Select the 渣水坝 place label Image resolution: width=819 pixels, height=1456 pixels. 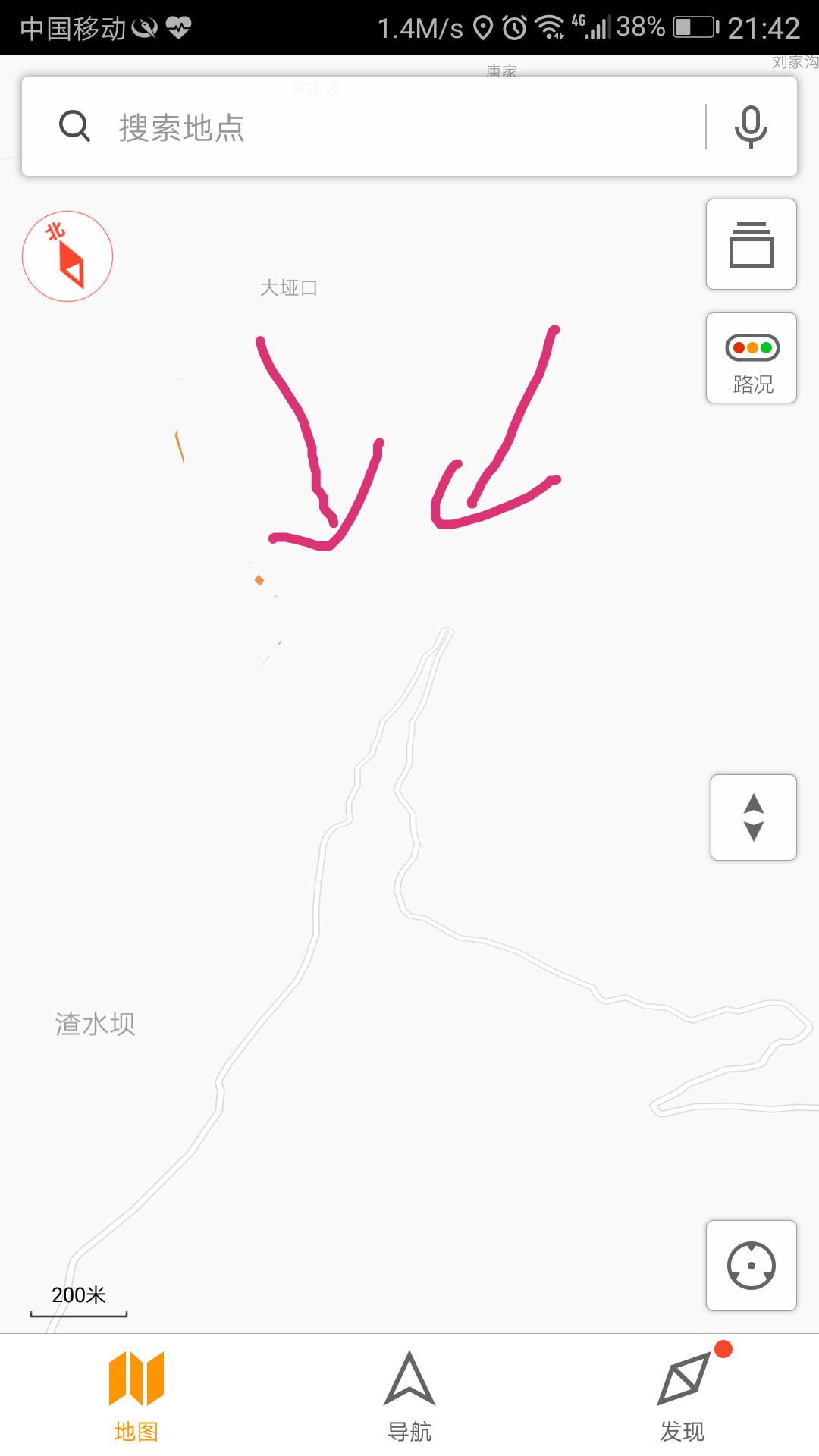(96, 1022)
